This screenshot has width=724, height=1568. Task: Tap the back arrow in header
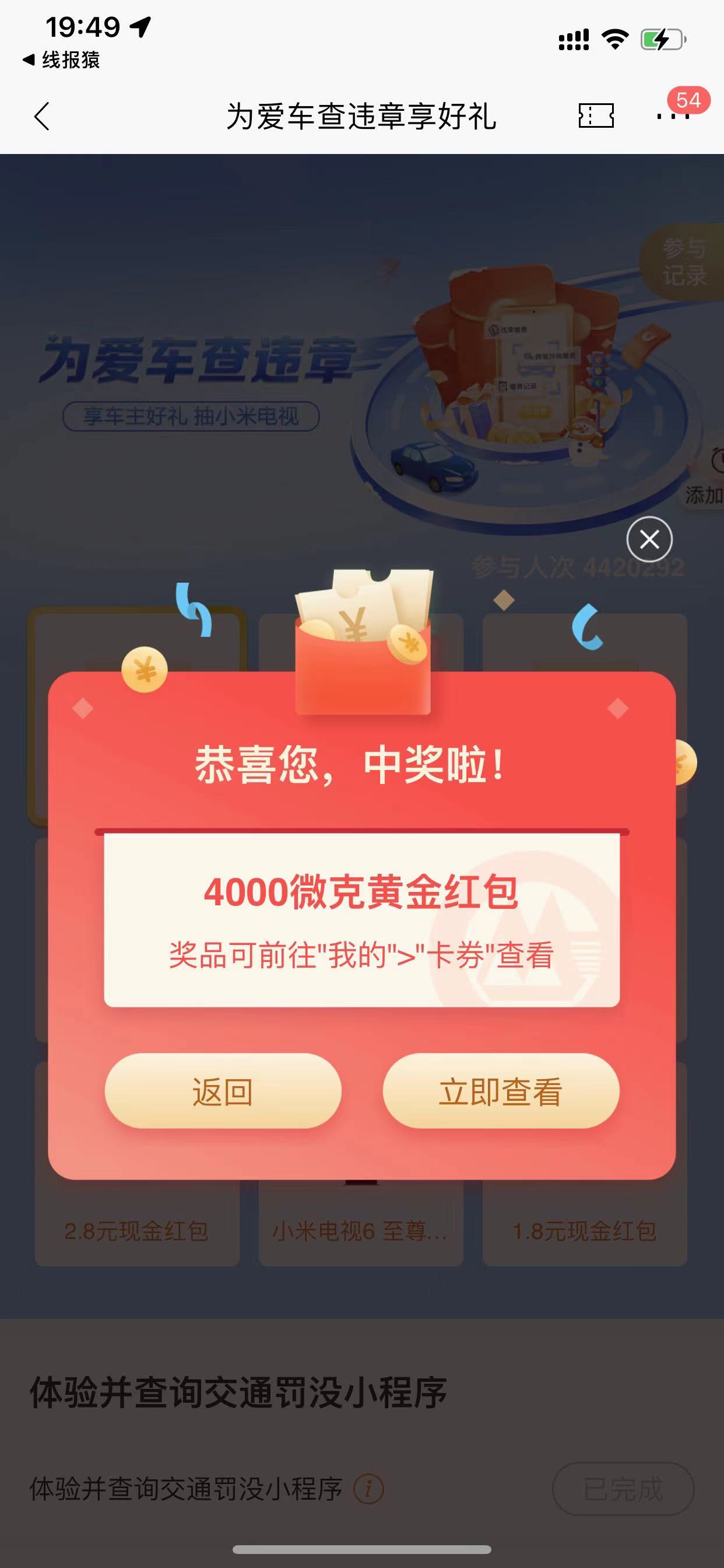point(41,116)
